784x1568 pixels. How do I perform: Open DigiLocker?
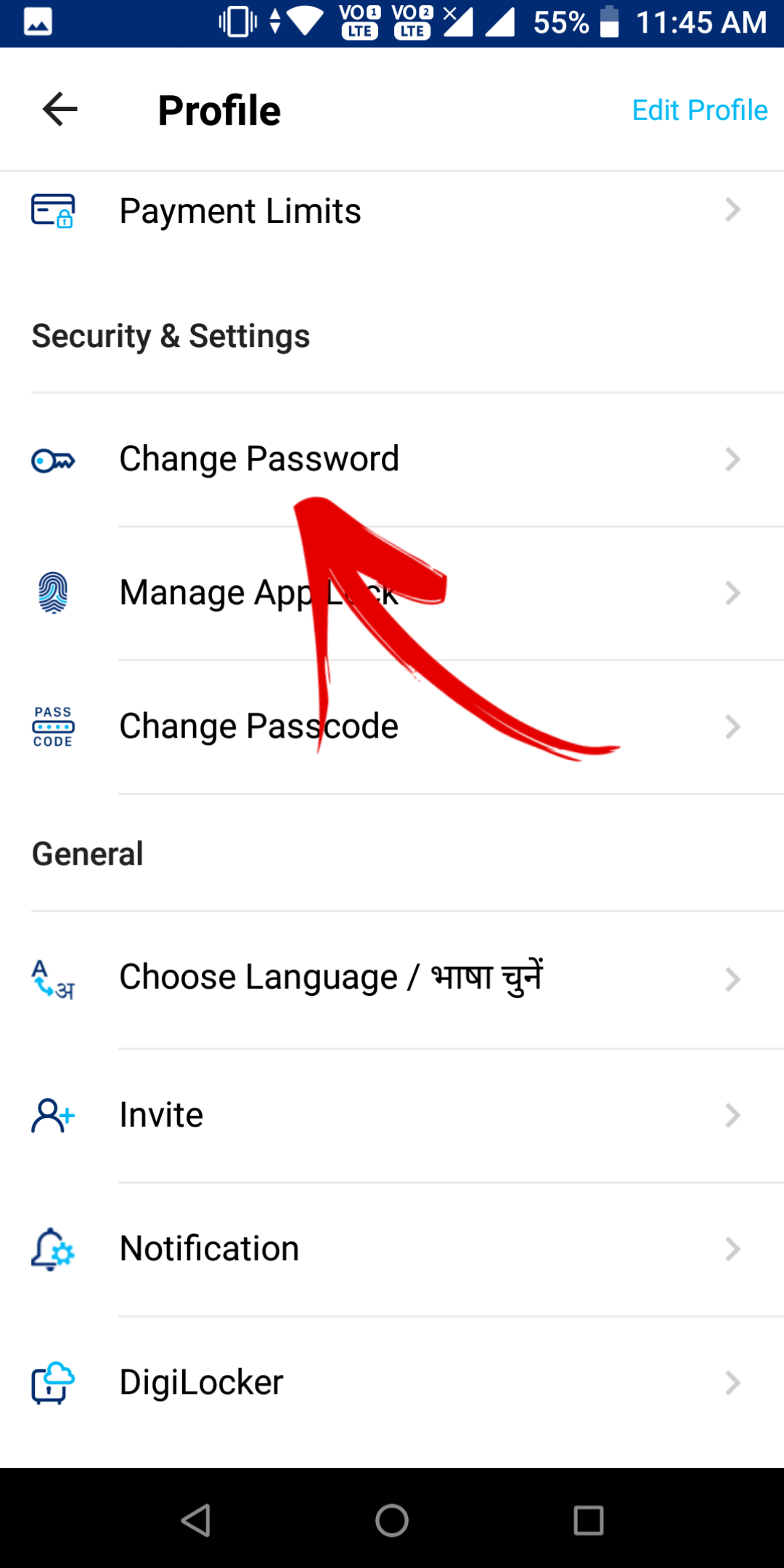click(x=392, y=1383)
